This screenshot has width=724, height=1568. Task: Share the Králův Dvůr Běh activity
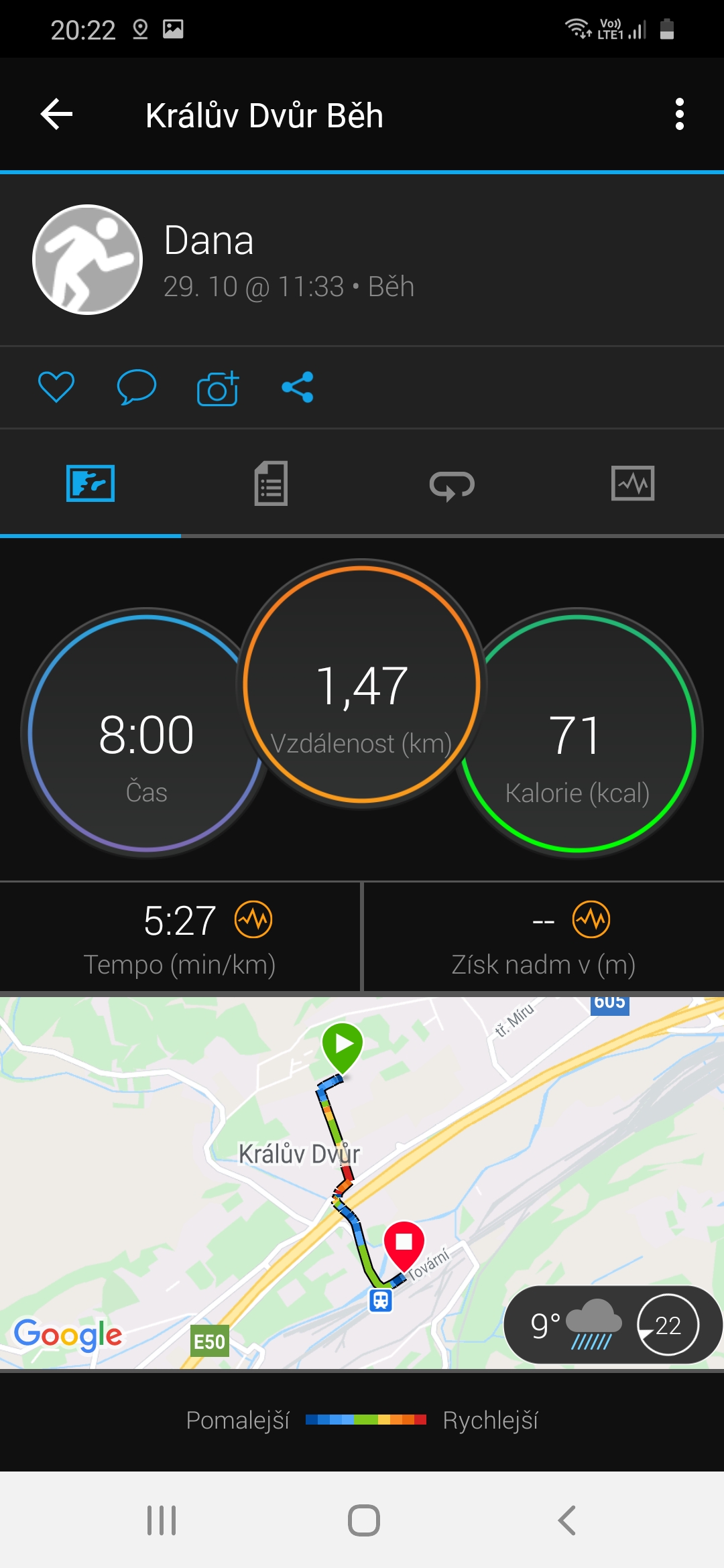point(298,387)
